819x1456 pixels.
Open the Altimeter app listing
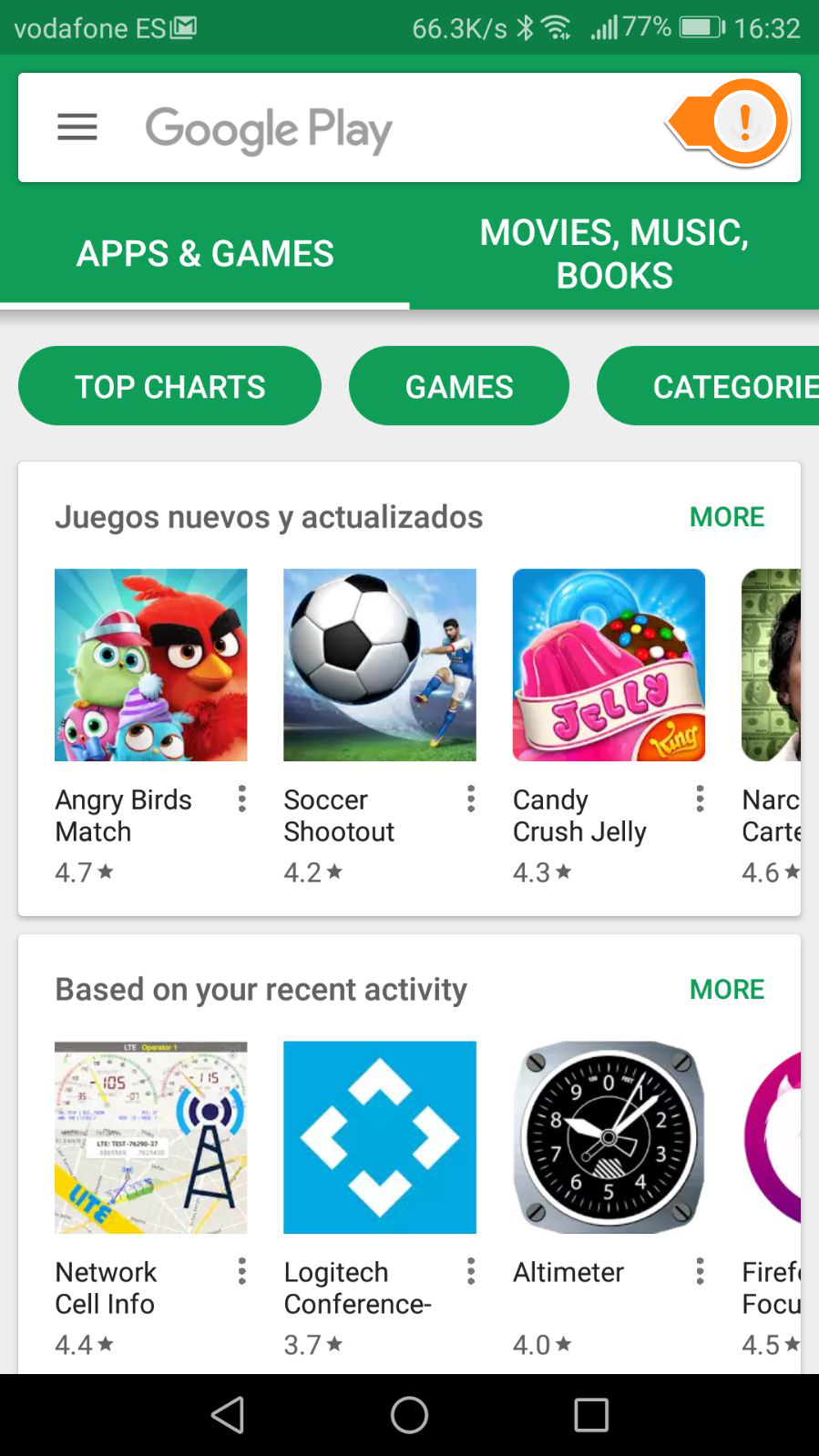coord(609,1137)
